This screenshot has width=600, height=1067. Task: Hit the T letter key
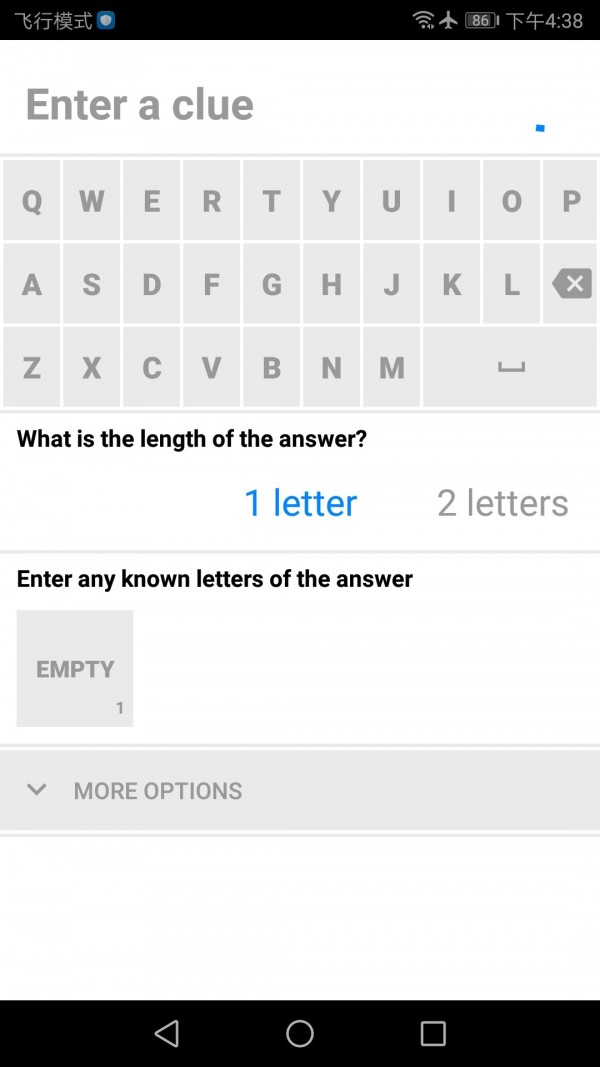point(272,201)
